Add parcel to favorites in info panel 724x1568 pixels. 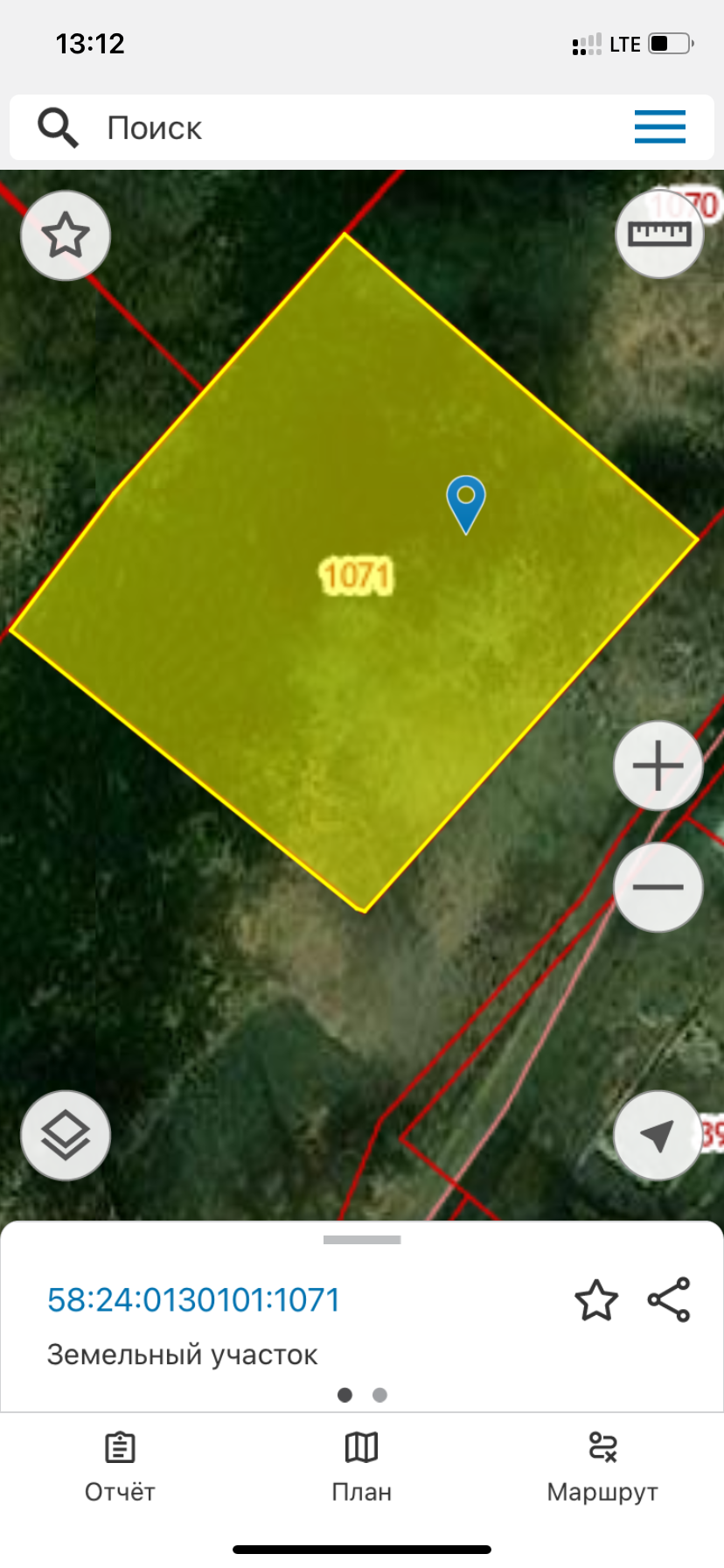(x=596, y=1300)
